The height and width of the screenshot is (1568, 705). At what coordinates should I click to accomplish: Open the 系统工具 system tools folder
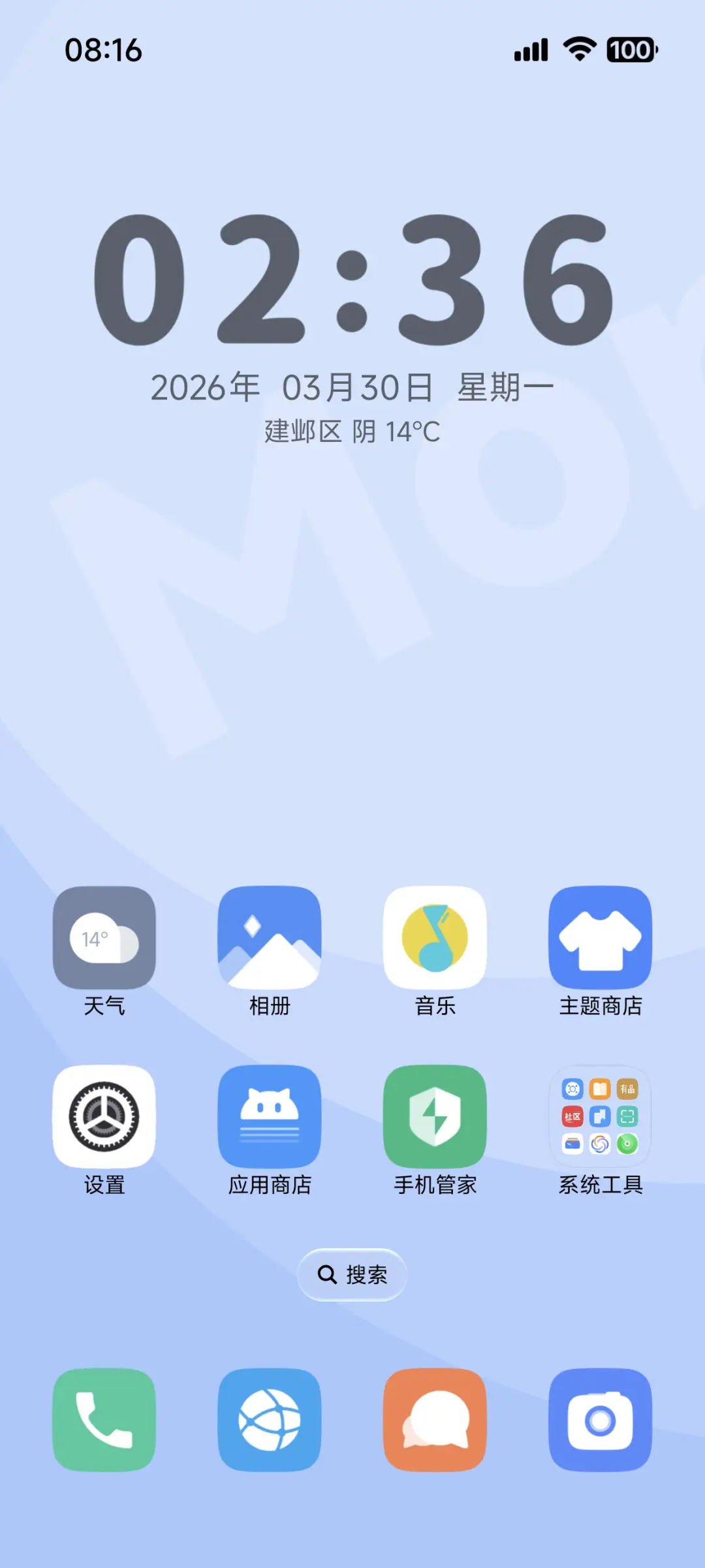tap(600, 1118)
